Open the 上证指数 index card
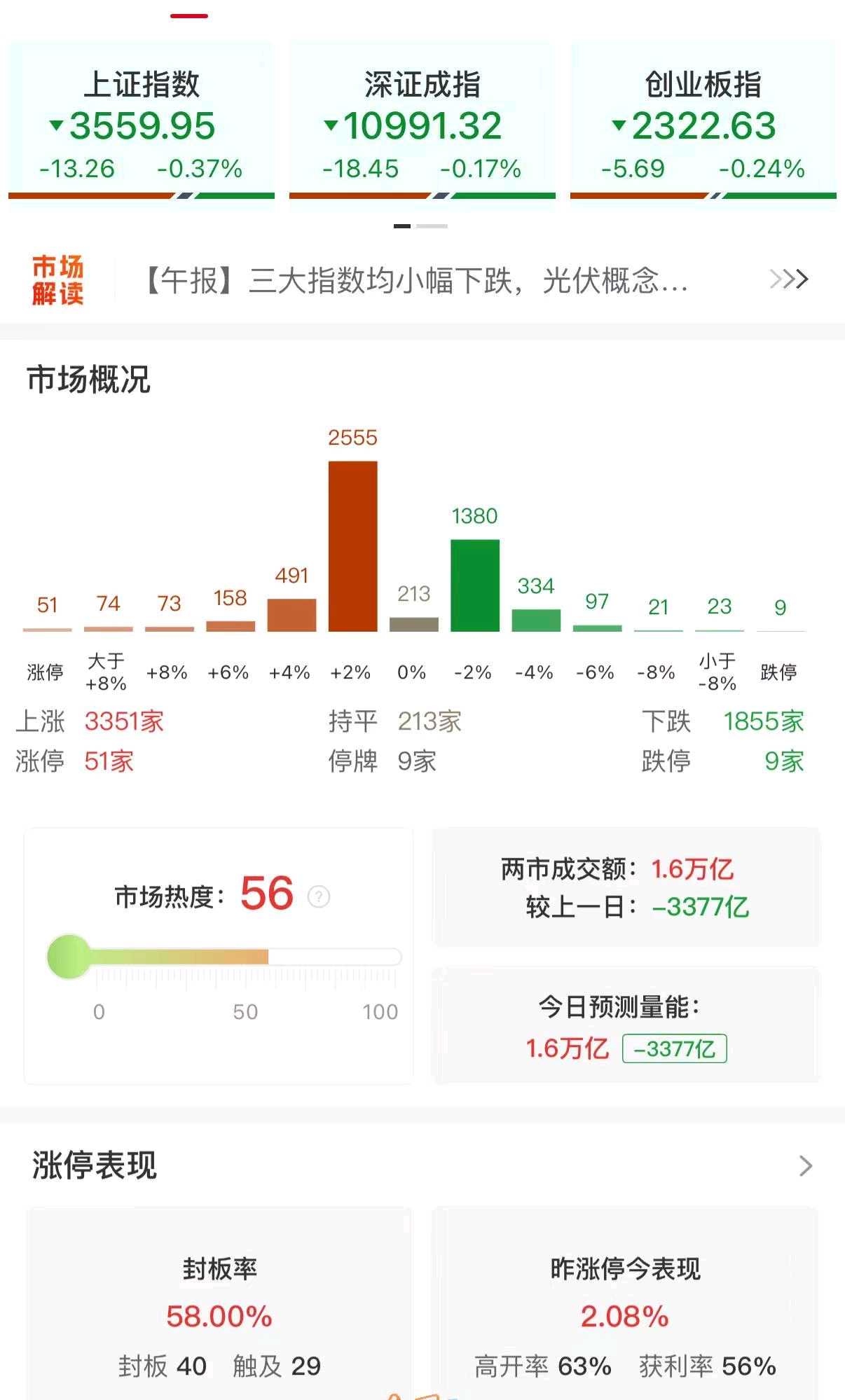Viewport: 845px width, 1400px height. (142, 121)
